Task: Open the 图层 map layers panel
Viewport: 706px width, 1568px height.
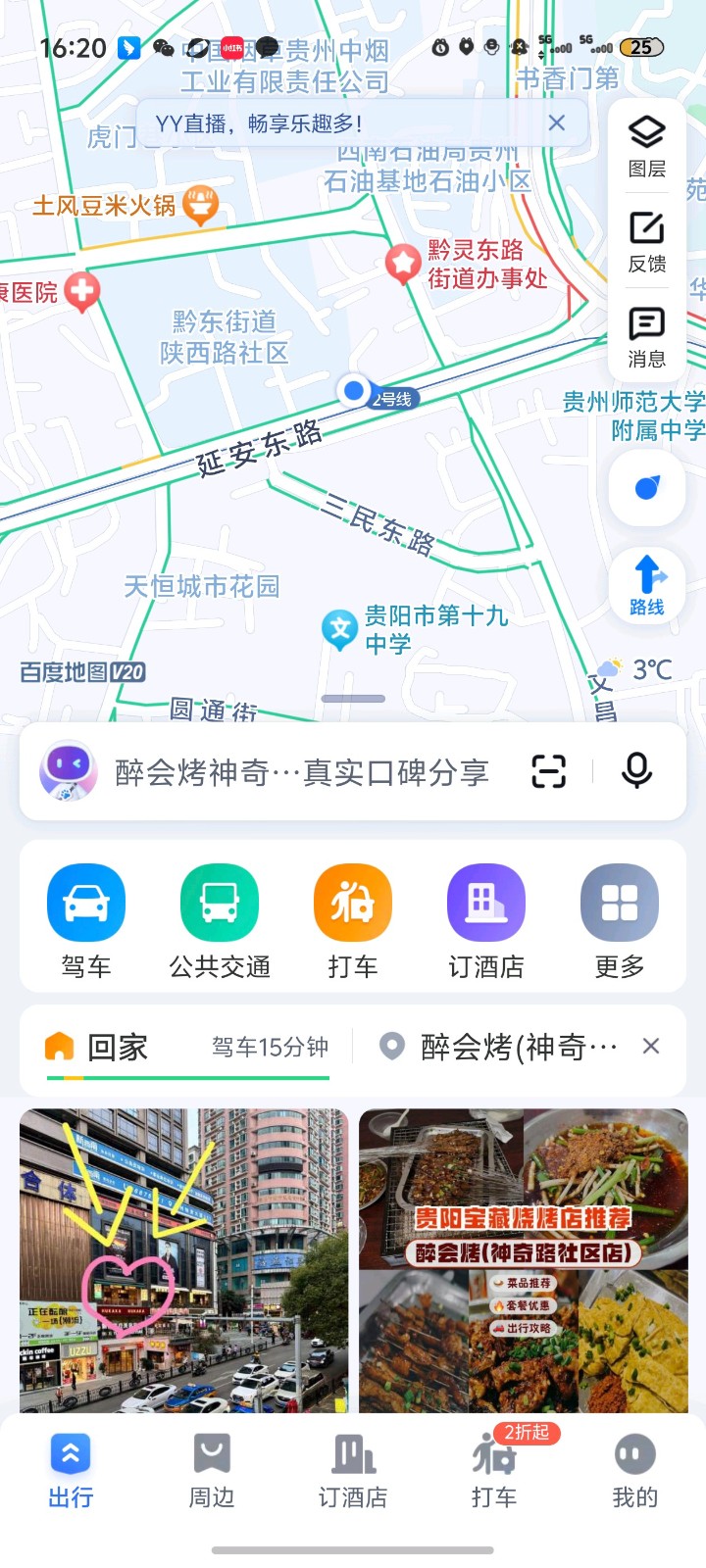Action: 646,144
